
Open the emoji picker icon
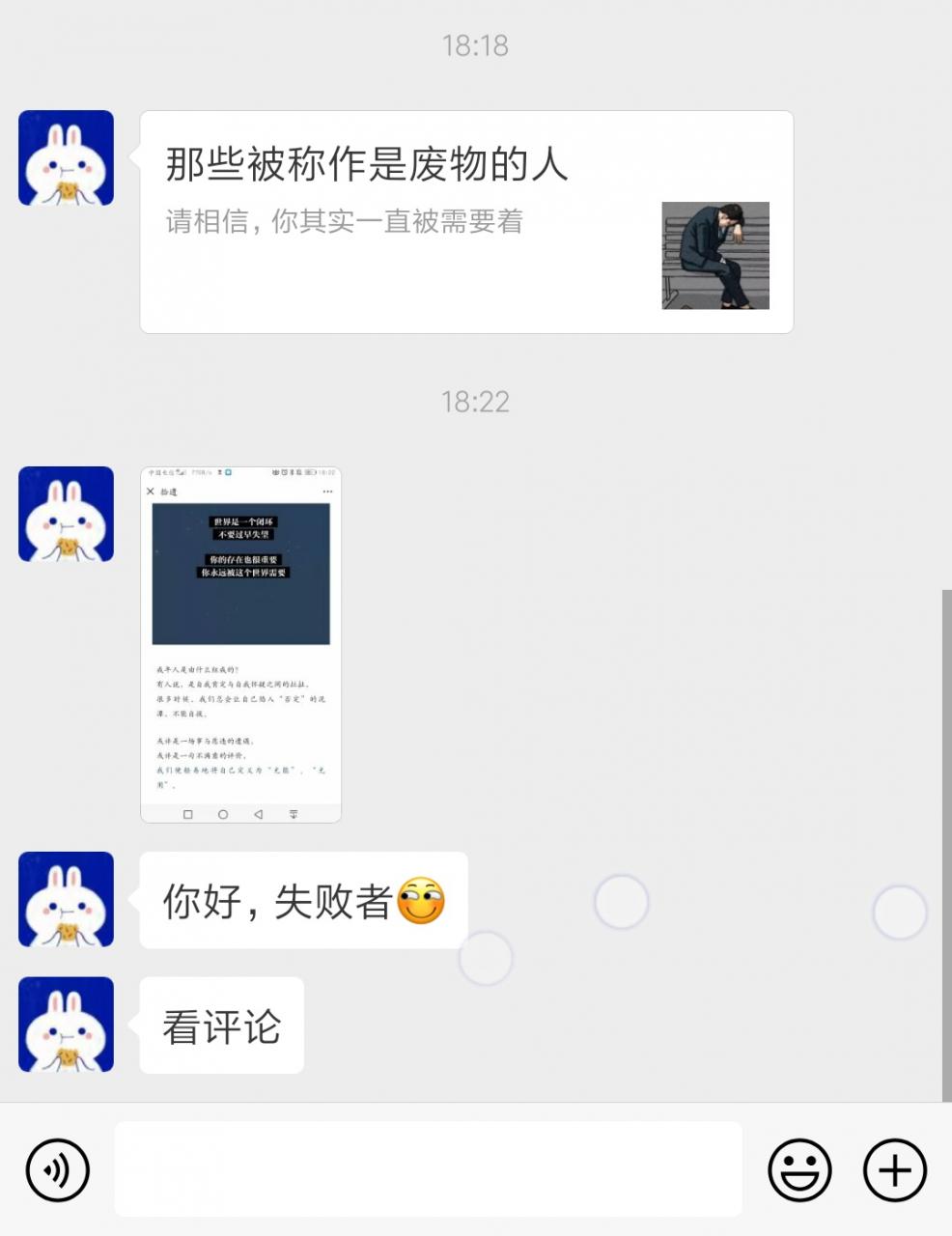[800, 1168]
